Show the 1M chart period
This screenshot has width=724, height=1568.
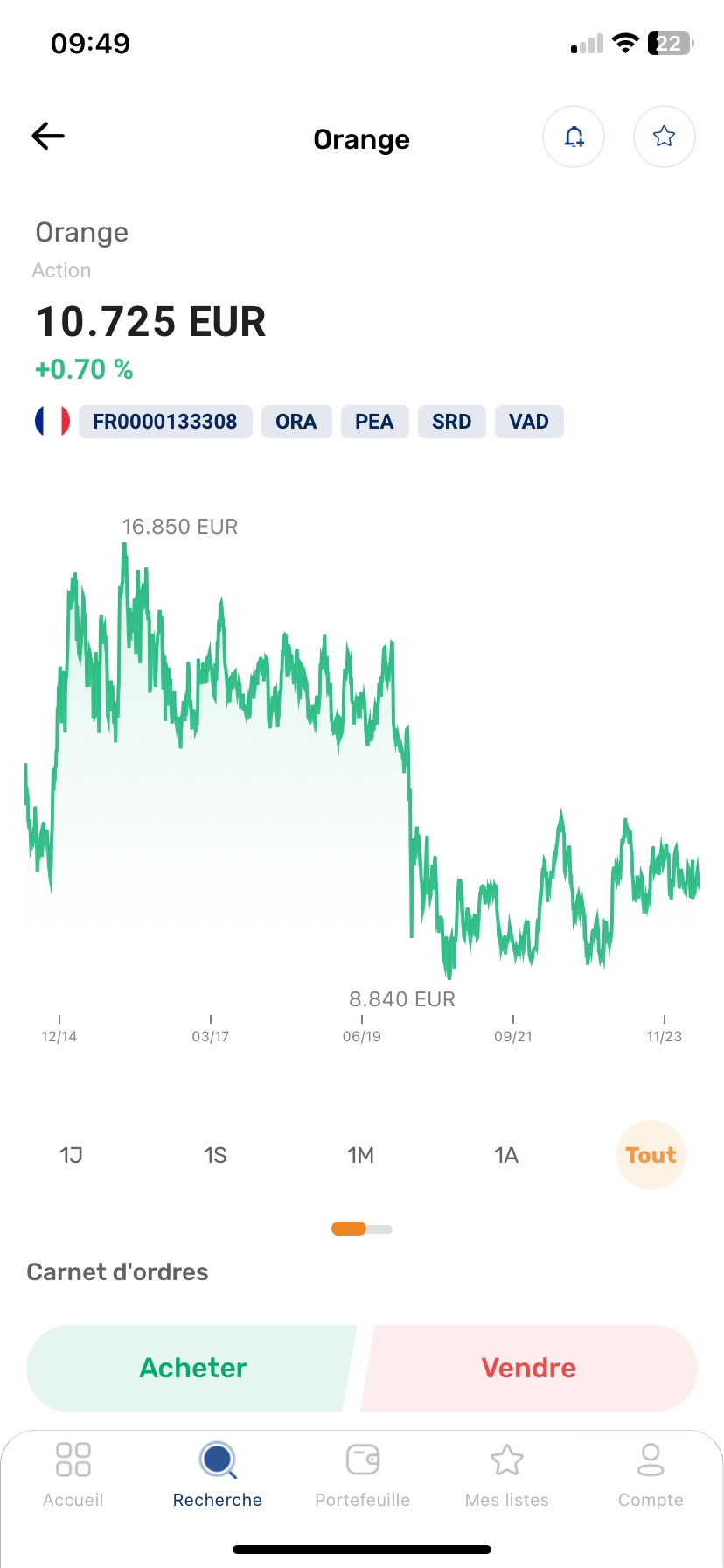coord(360,1155)
